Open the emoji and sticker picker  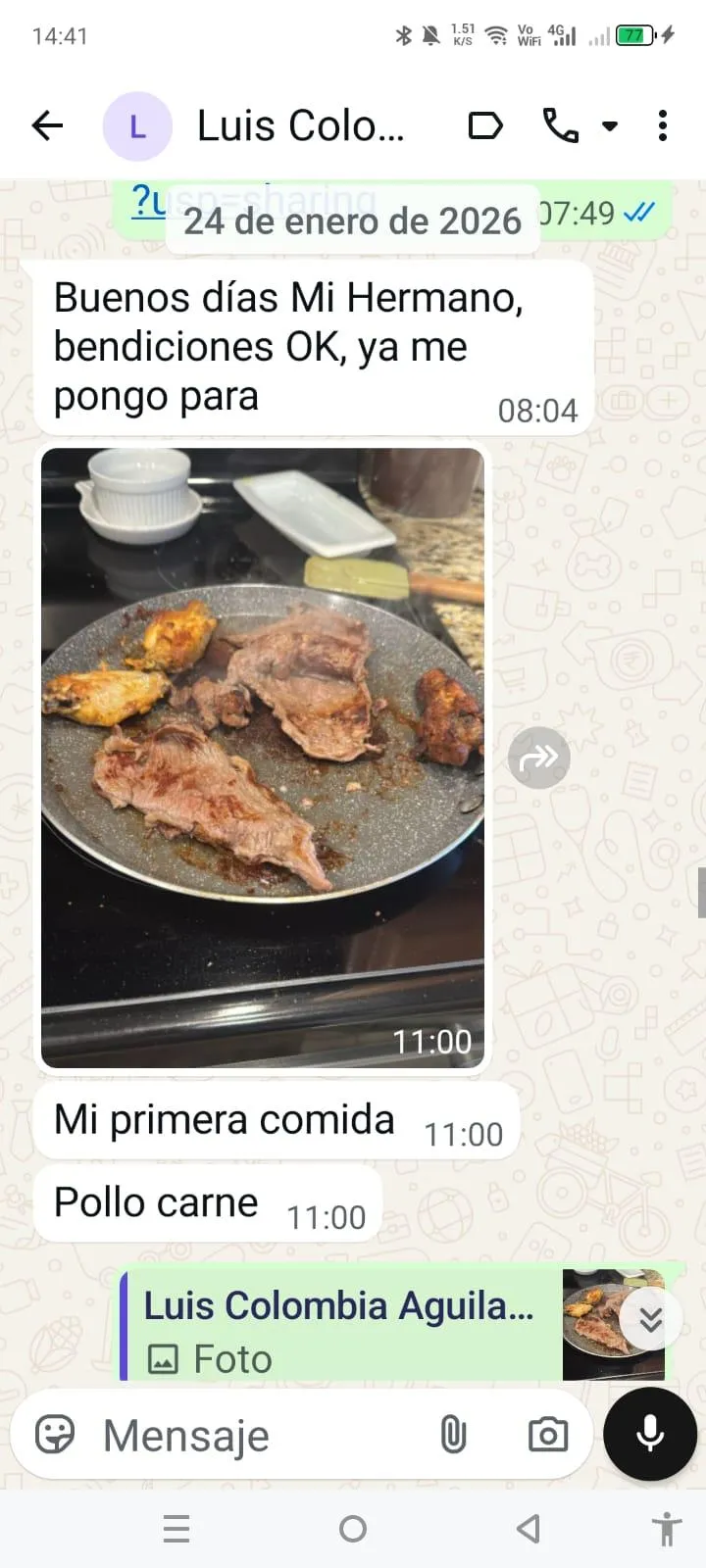point(55,1436)
